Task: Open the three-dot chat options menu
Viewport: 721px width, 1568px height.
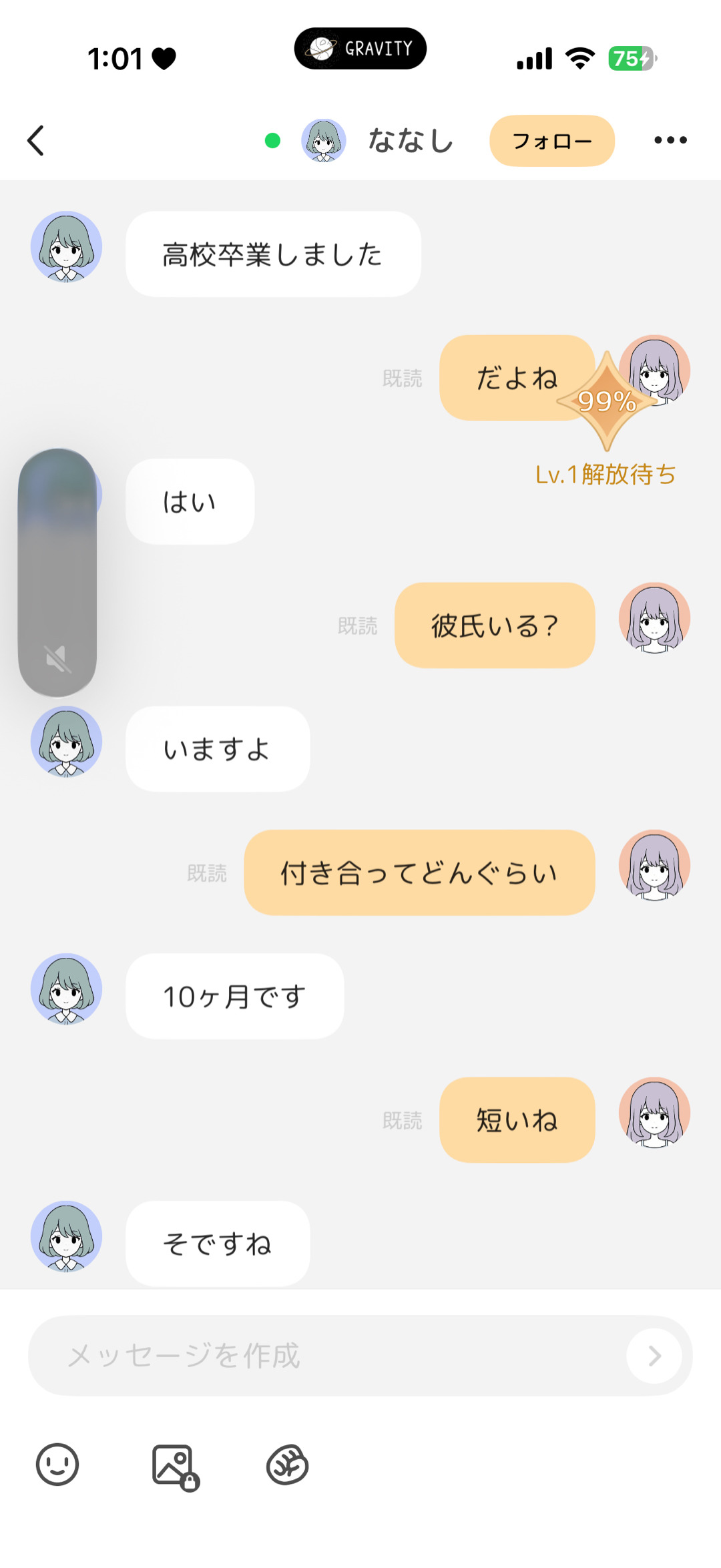Action: [670, 140]
